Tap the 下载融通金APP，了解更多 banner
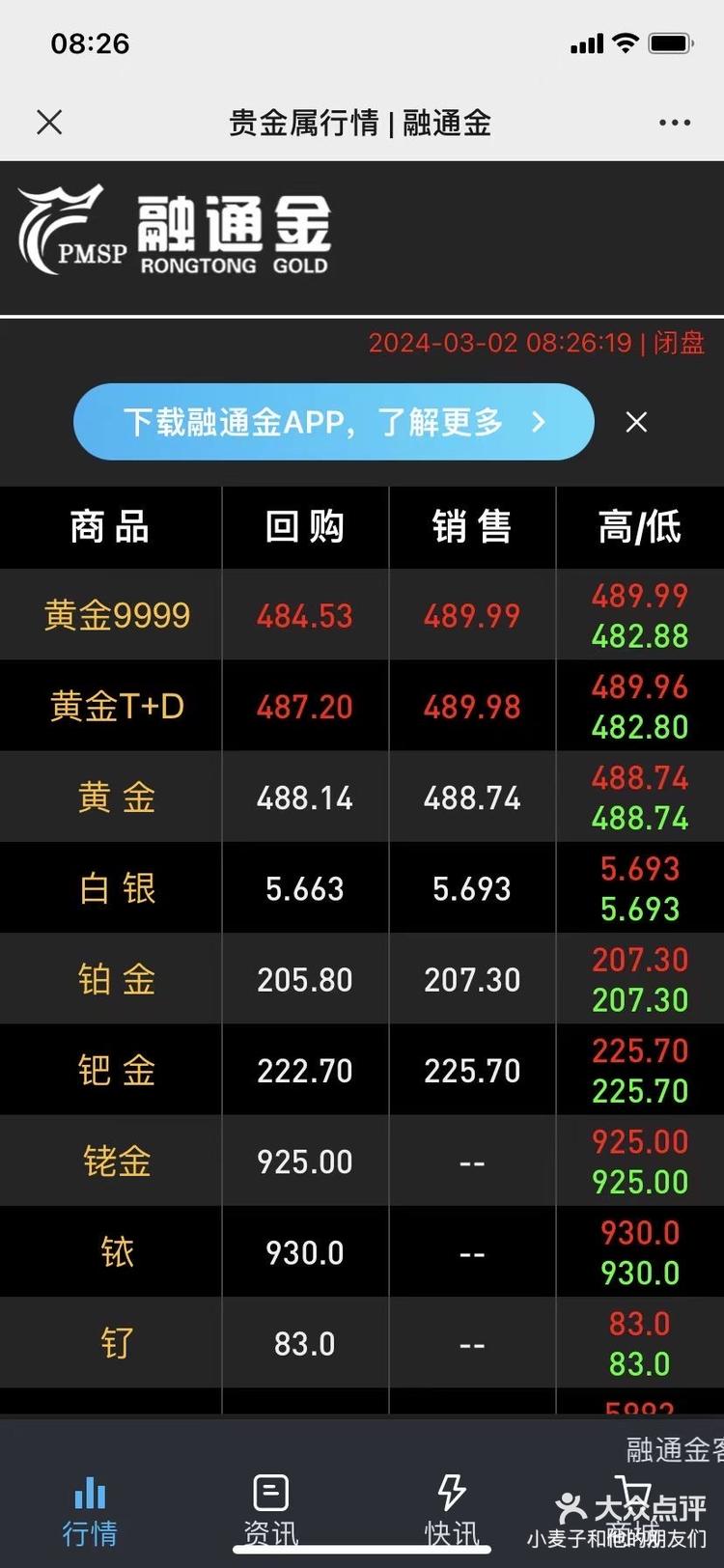This screenshot has width=724, height=1568. pos(333,422)
